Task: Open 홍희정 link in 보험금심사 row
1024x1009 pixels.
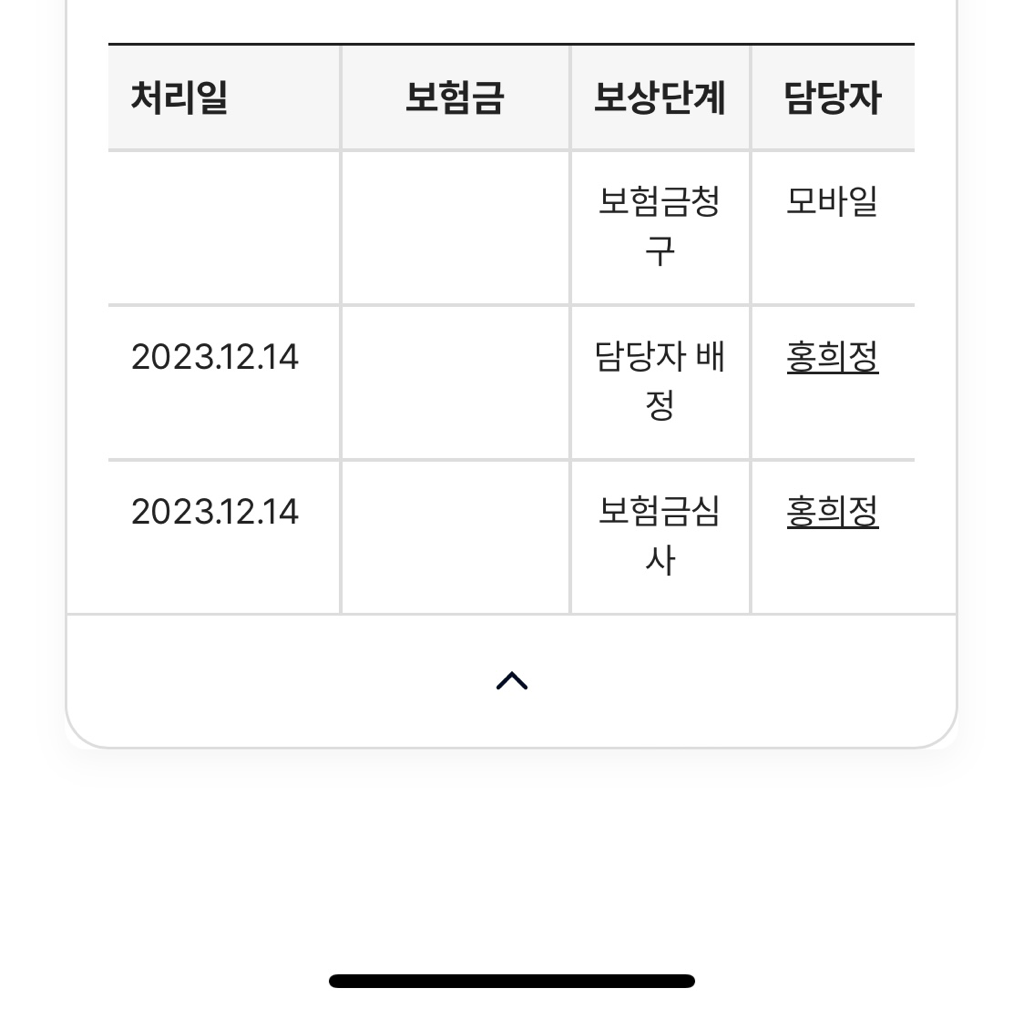Action: click(x=832, y=513)
